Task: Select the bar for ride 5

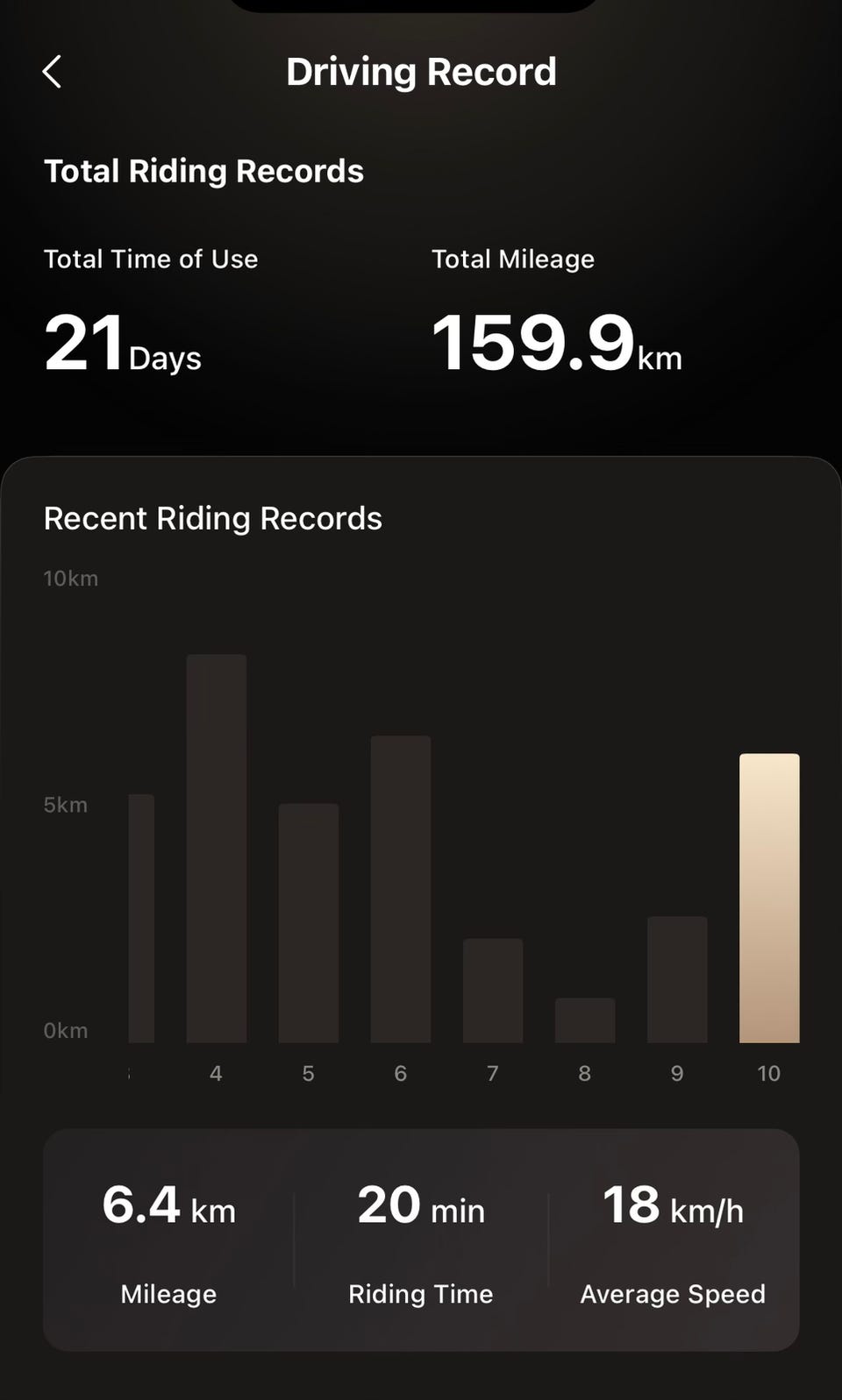Action: [309, 922]
